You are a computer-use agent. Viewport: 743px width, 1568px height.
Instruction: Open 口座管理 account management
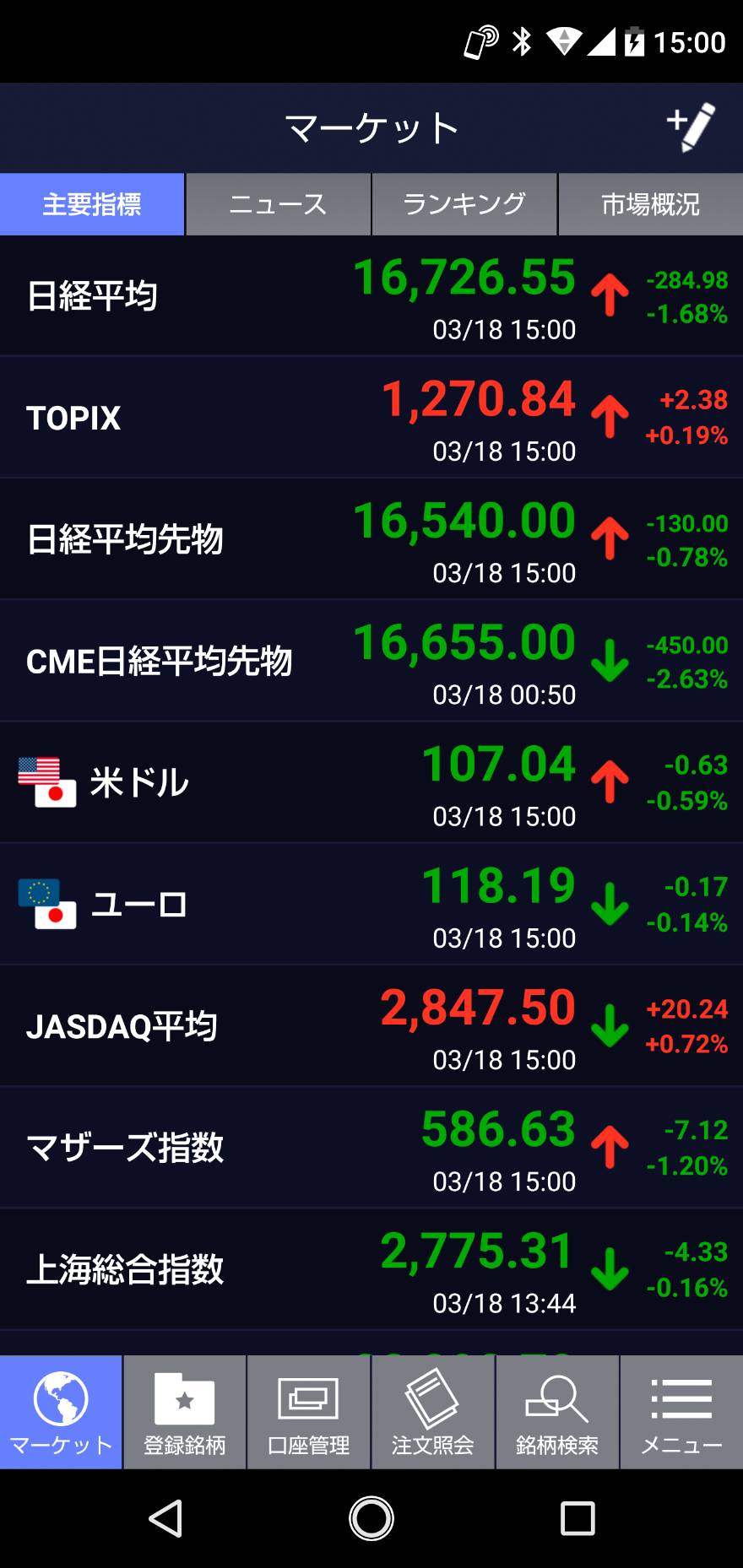[308, 1412]
